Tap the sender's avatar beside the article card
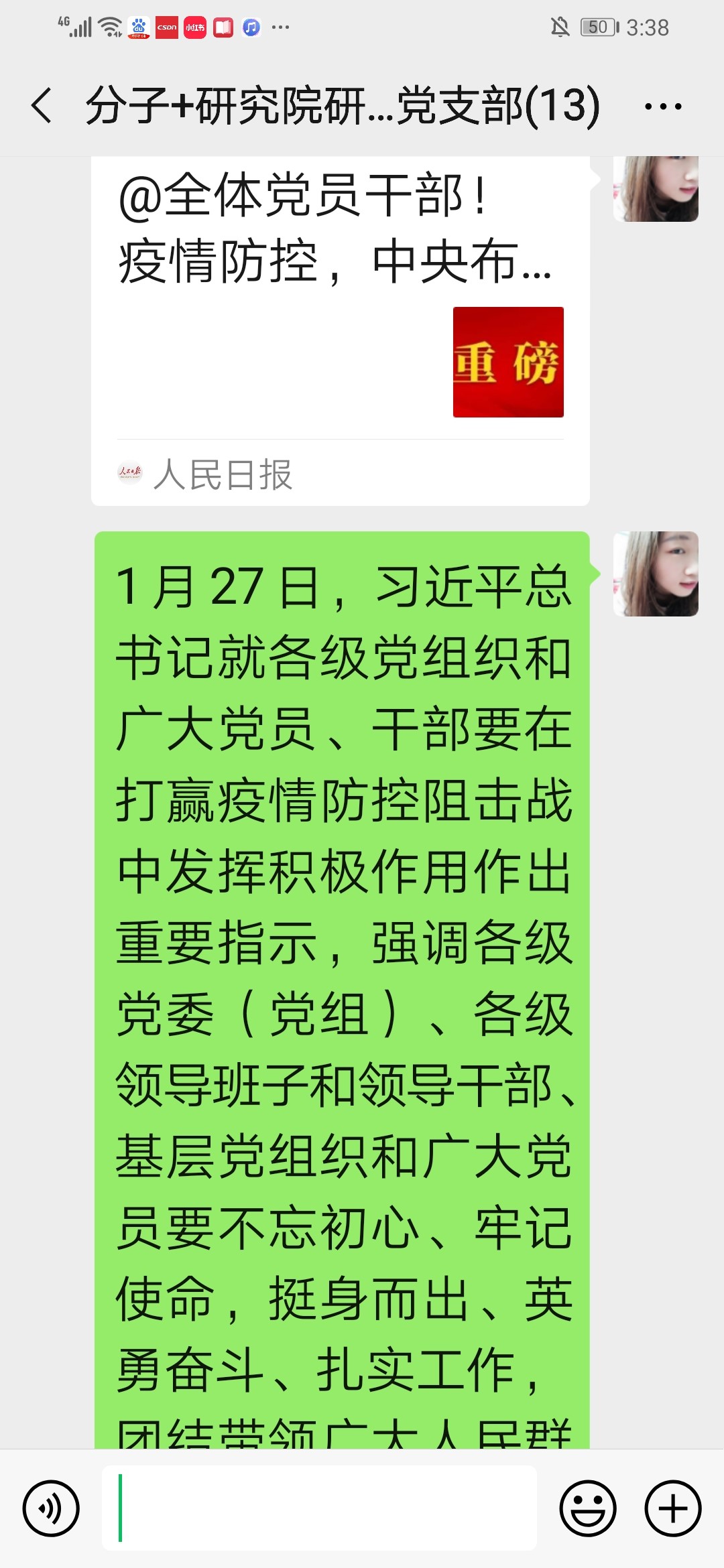 pos(655,189)
